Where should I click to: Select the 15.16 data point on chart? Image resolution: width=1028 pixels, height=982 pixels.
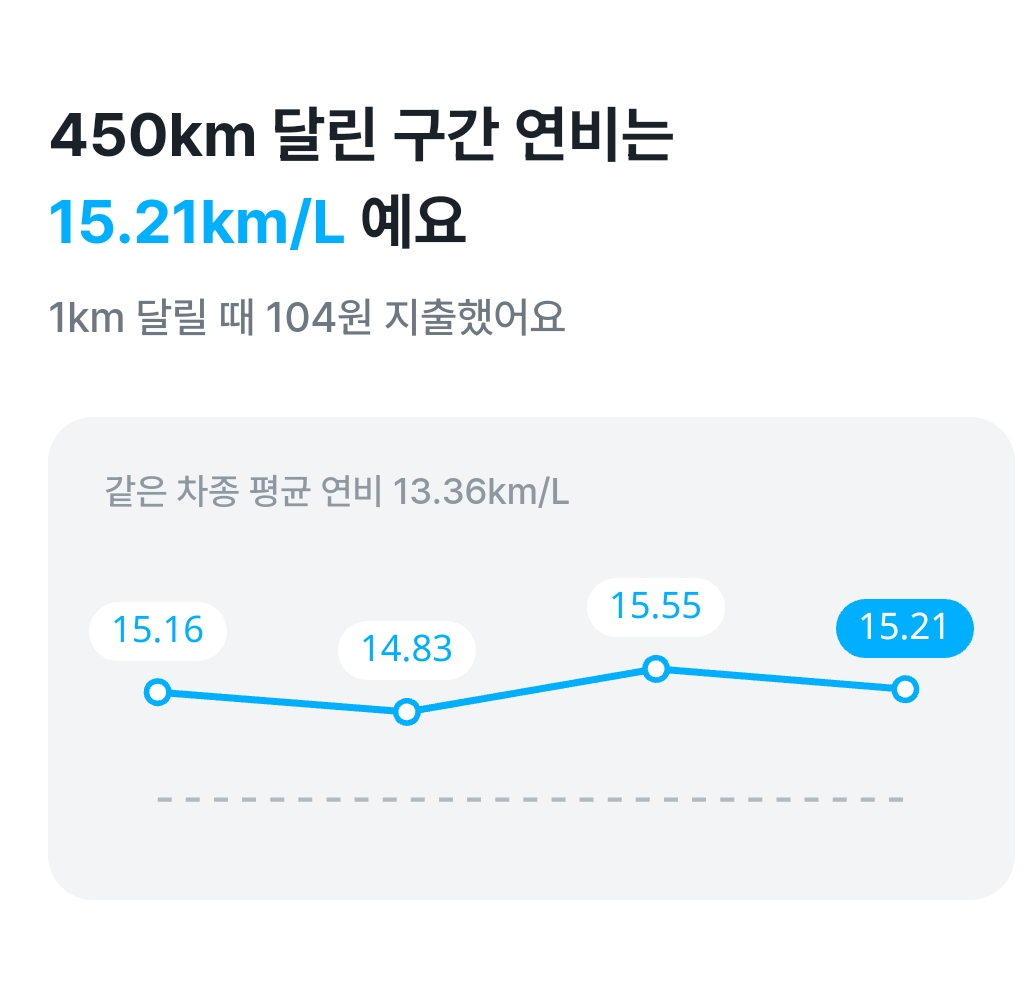tap(157, 691)
